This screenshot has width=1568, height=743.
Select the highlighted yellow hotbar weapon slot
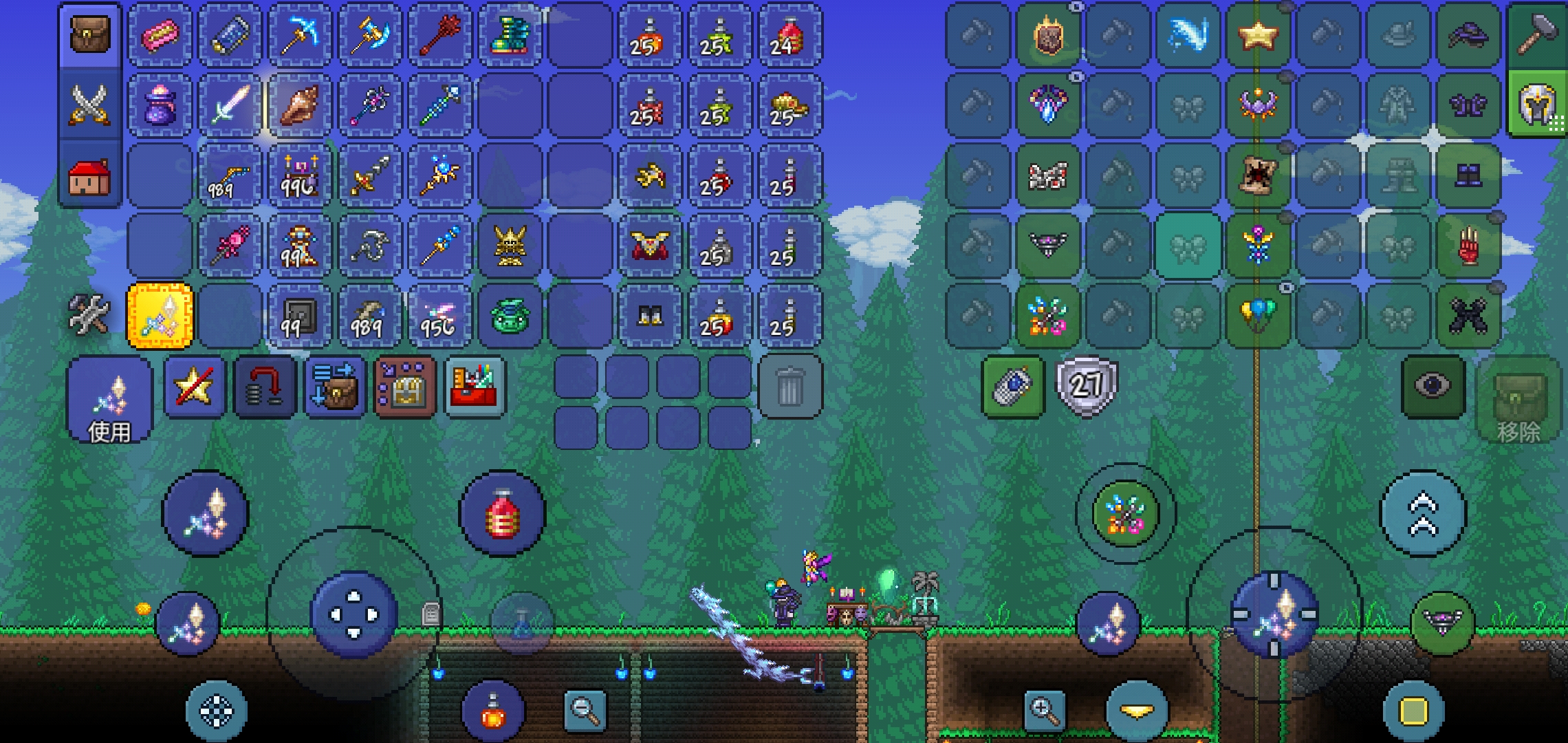pyautogui.click(x=160, y=316)
